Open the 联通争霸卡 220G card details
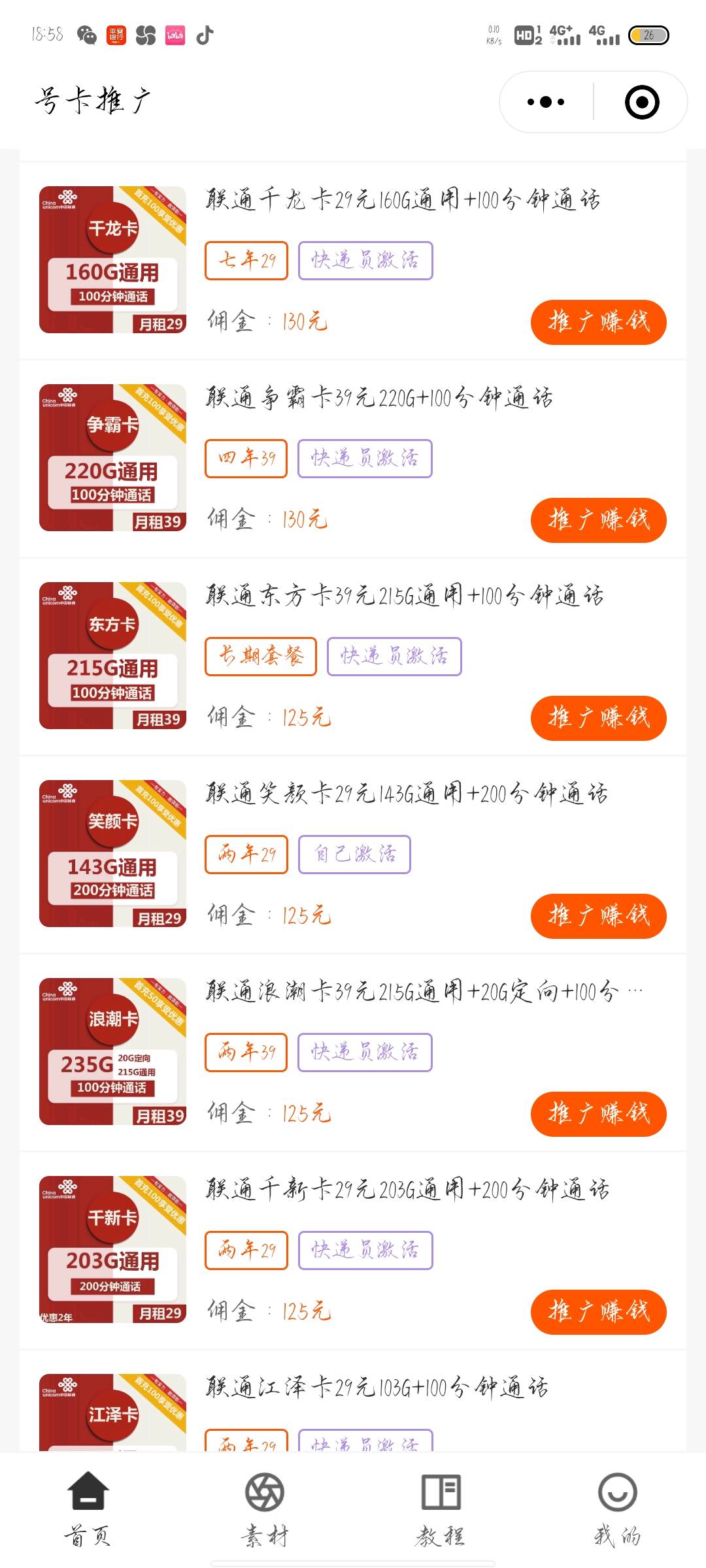Screen dimensions: 706x1568 click(112, 457)
